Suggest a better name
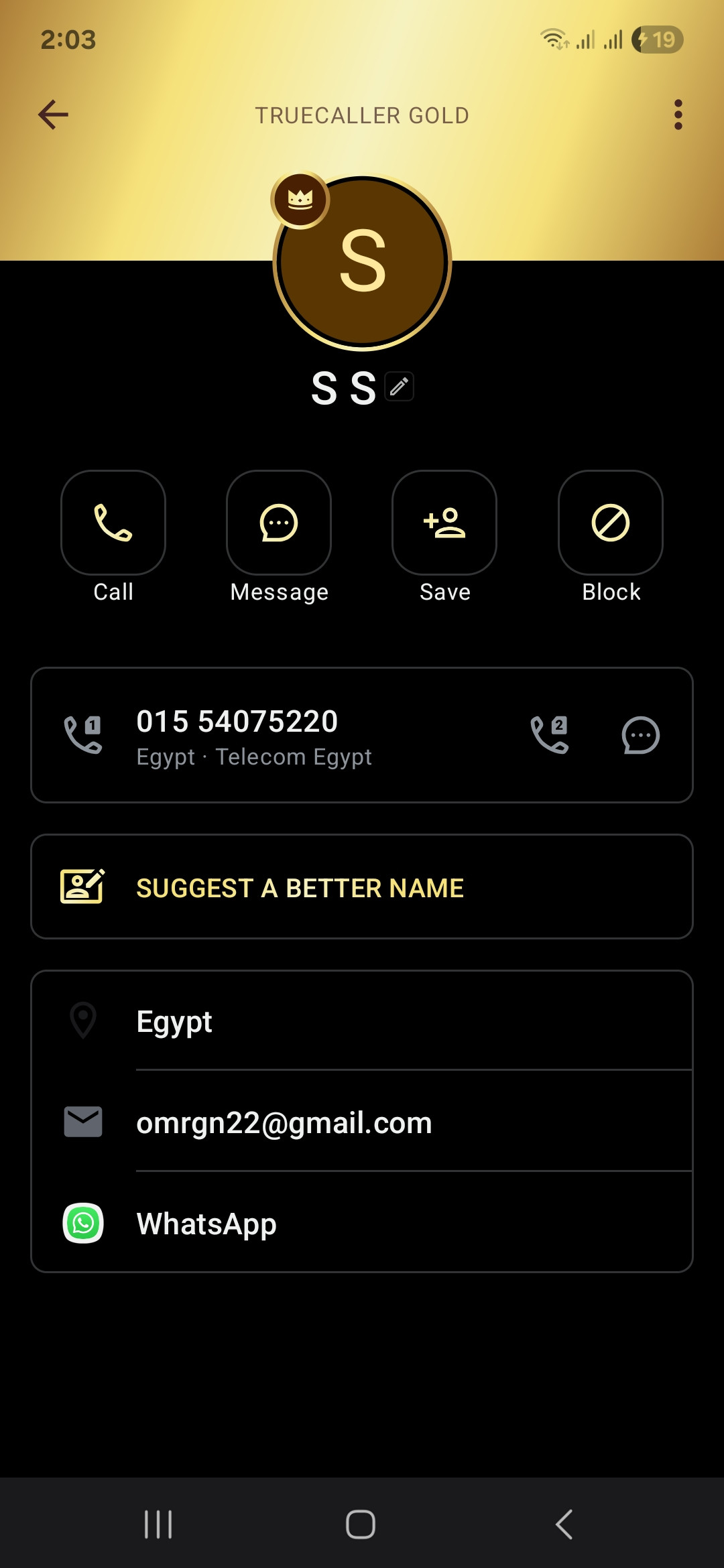Screen dimensions: 724x1568 pyautogui.click(x=362, y=887)
